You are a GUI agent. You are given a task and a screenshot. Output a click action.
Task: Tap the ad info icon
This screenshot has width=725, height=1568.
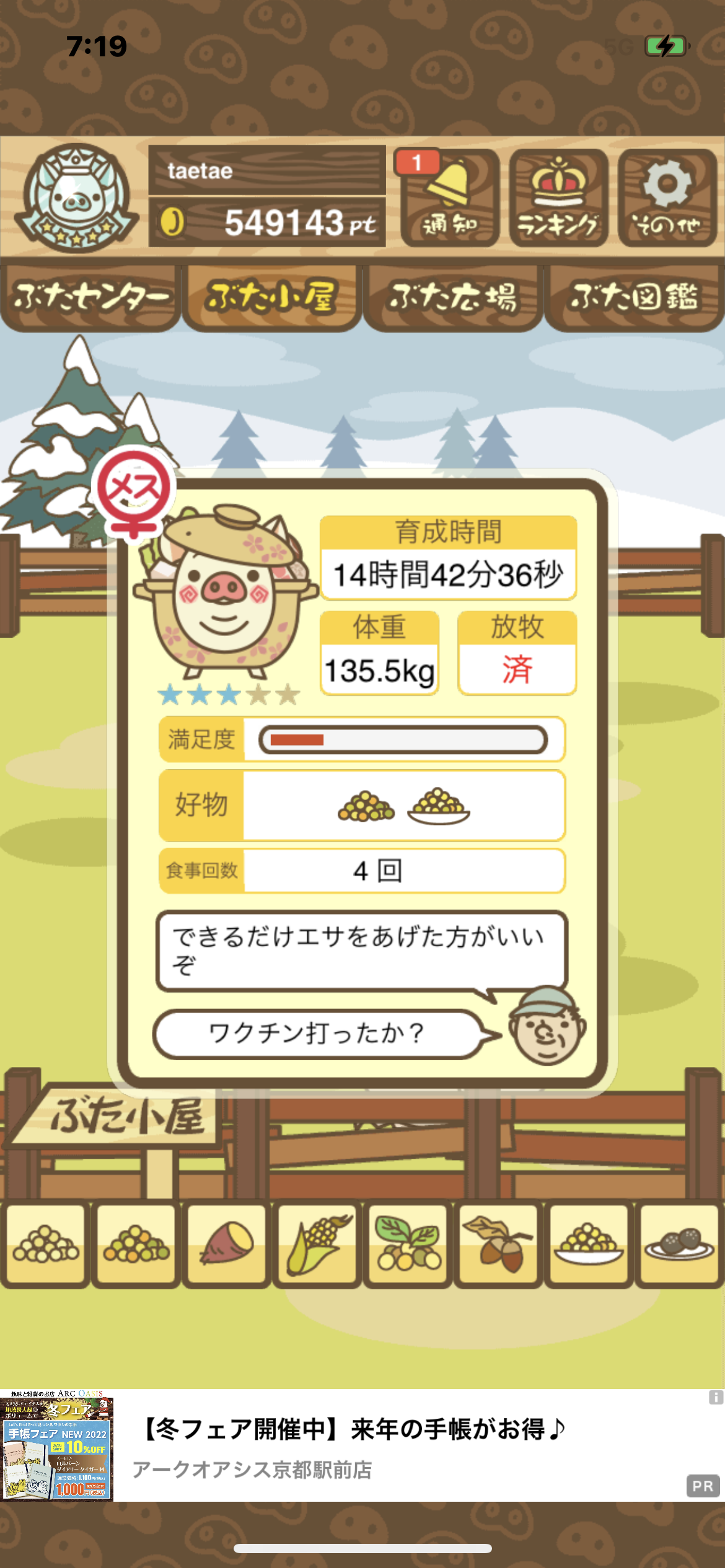click(x=716, y=1397)
